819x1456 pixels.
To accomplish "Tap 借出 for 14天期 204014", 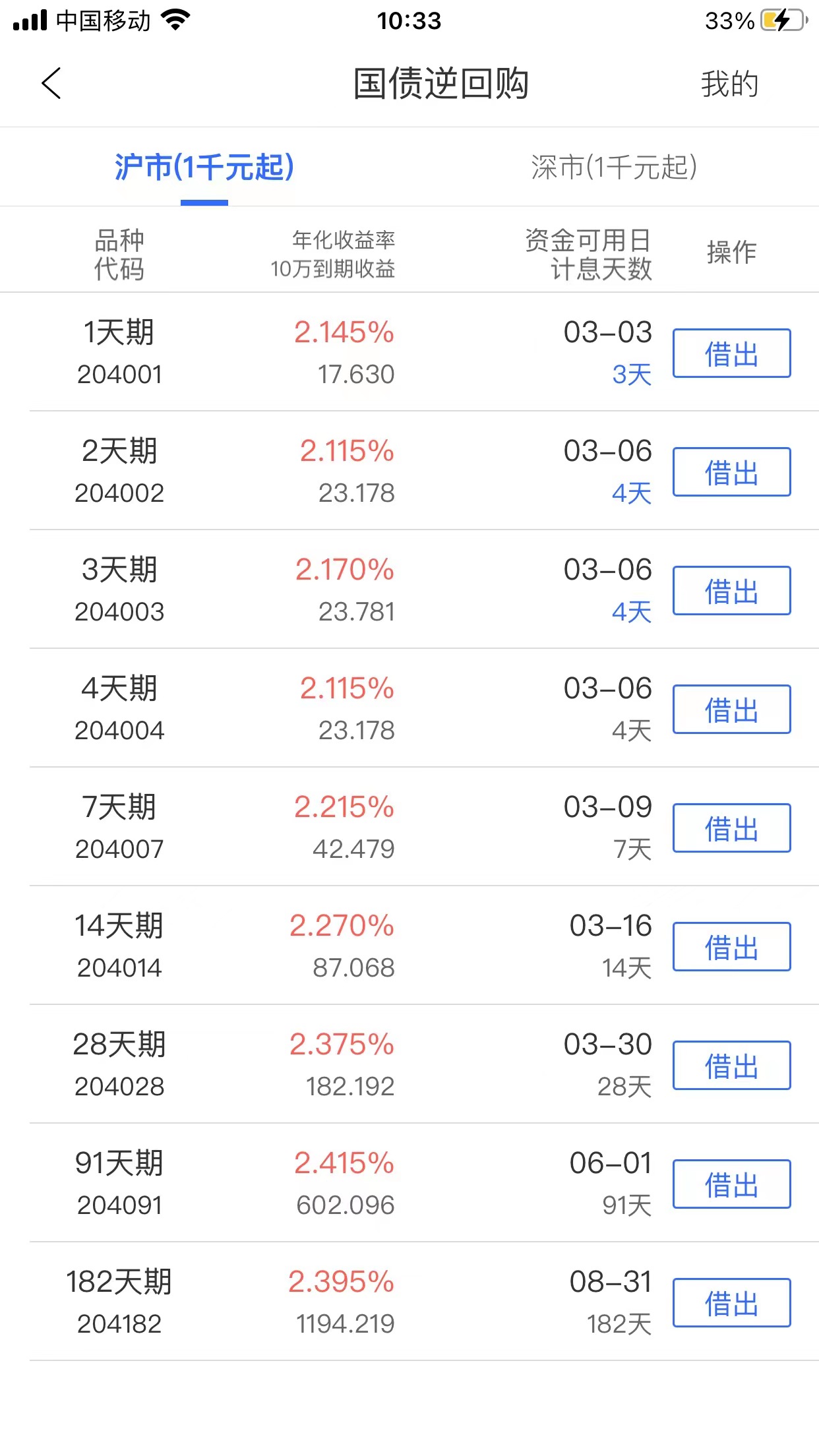I will pyautogui.click(x=731, y=948).
